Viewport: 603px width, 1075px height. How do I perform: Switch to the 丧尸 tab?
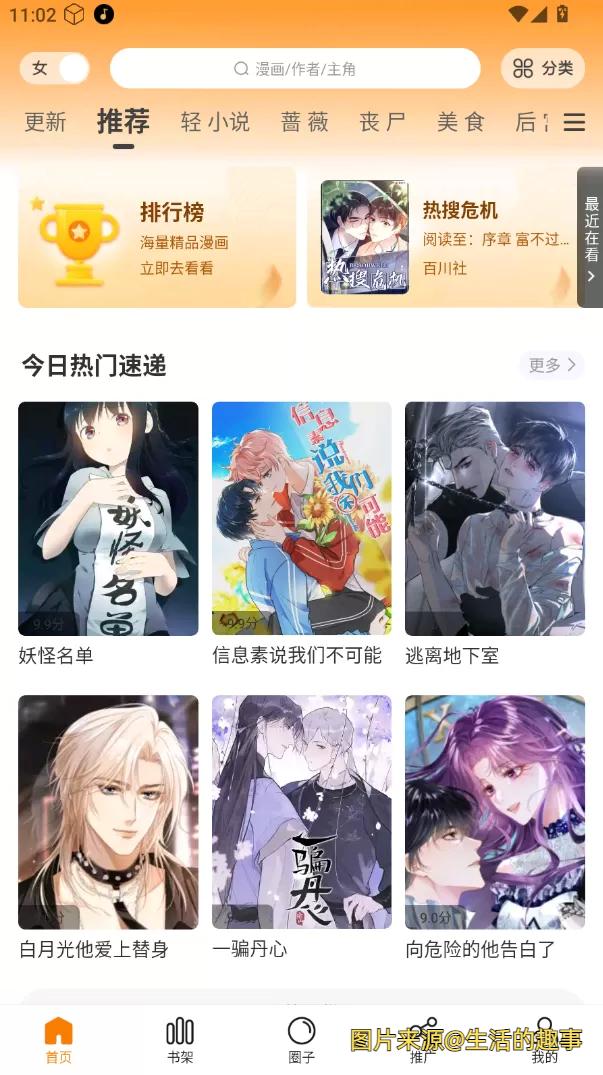pos(383,122)
